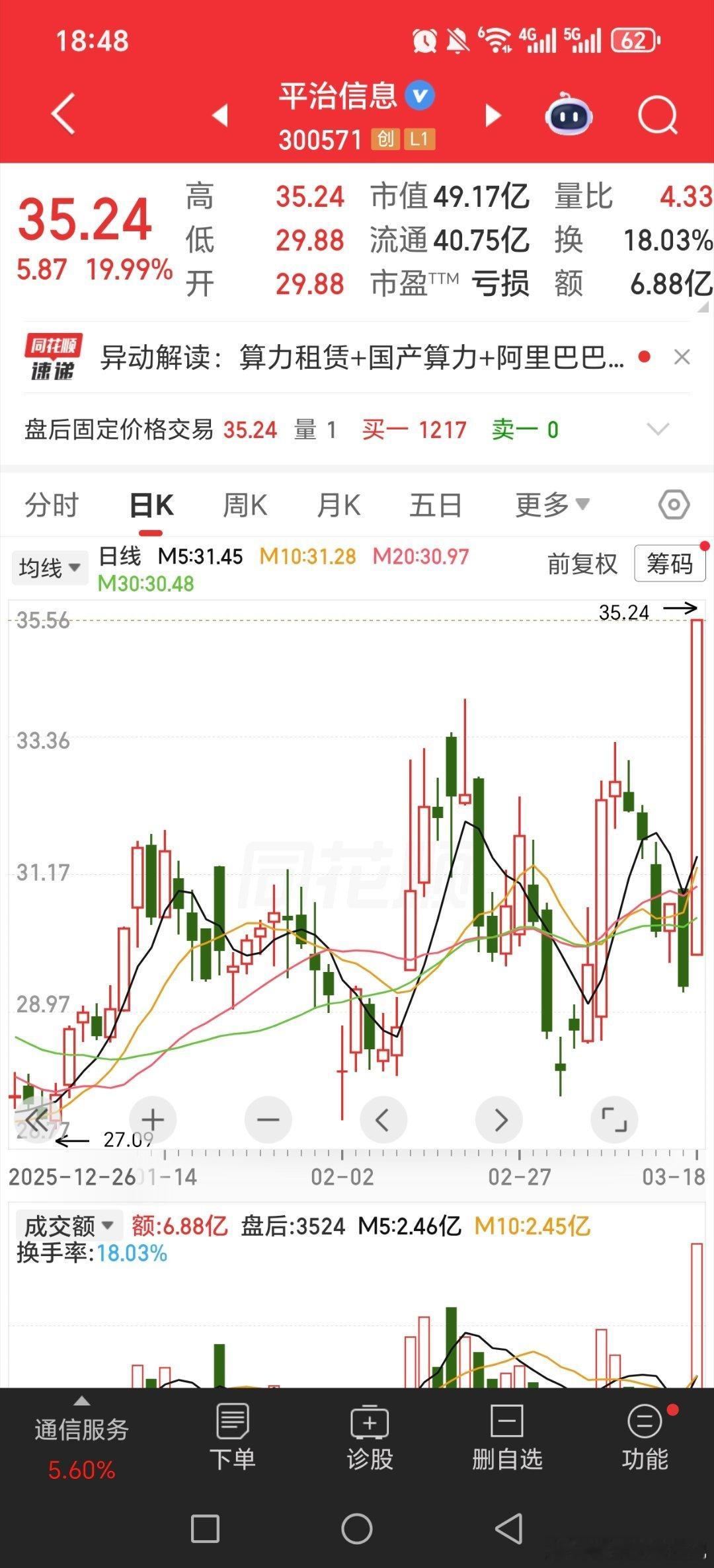Open the AI robot assistant
714x1568 pixels.
569,114
